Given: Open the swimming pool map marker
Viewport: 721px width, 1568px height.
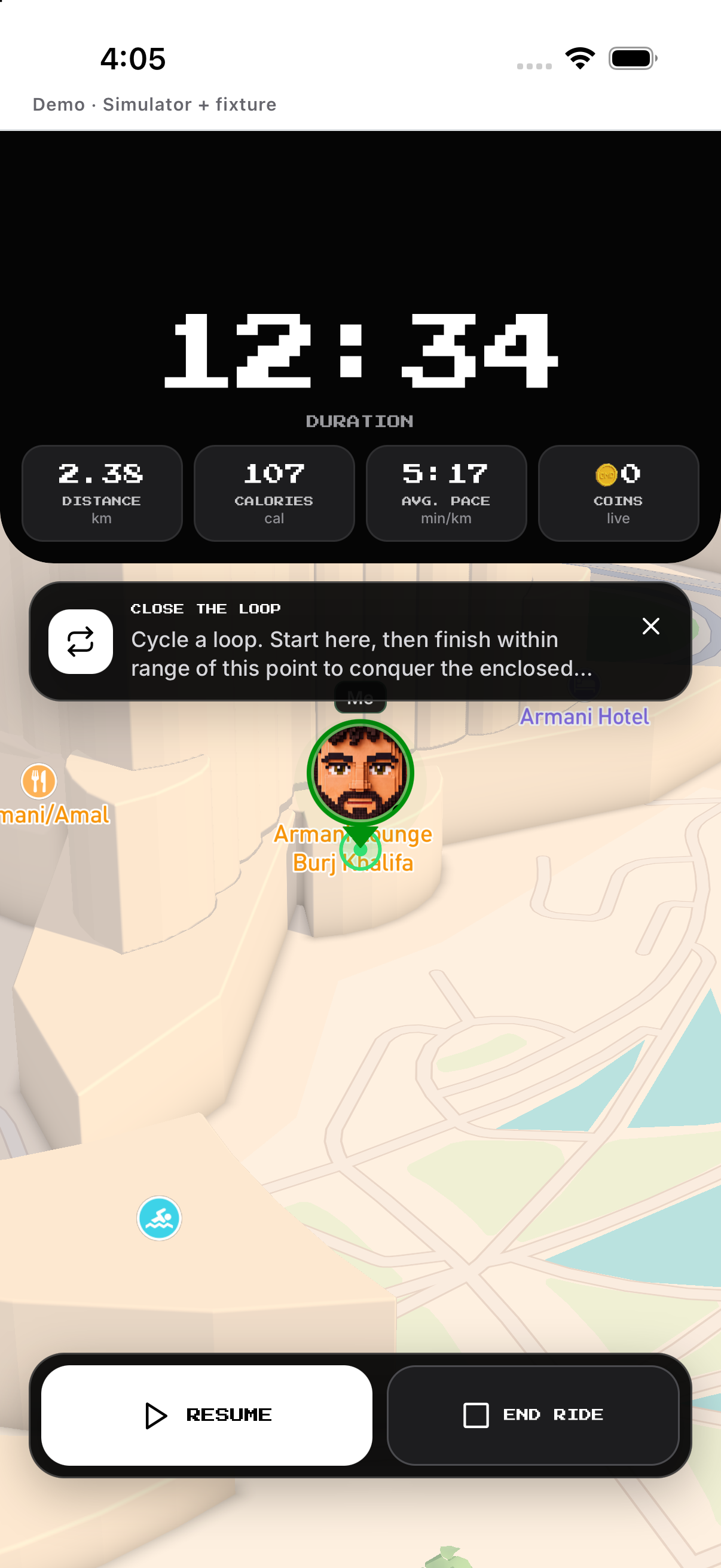Looking at the screenshot, I should (160, 1218).
